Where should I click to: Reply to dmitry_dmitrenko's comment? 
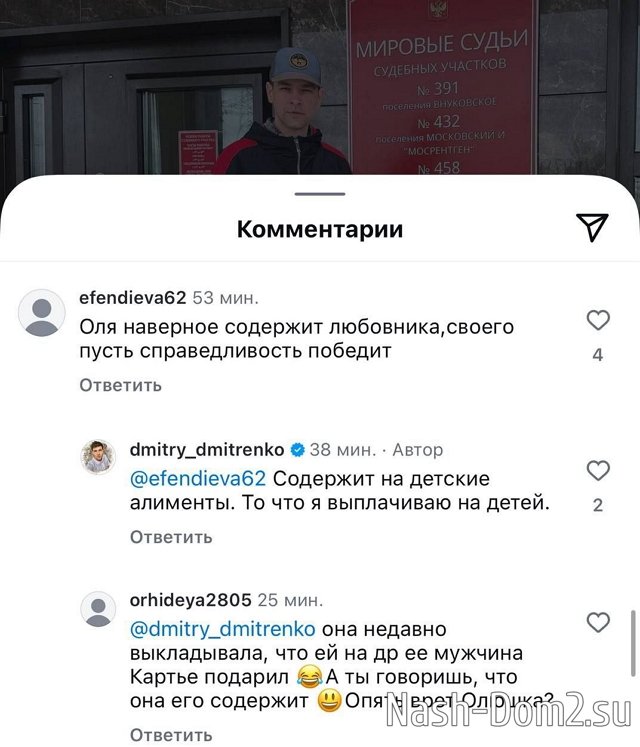171,537
